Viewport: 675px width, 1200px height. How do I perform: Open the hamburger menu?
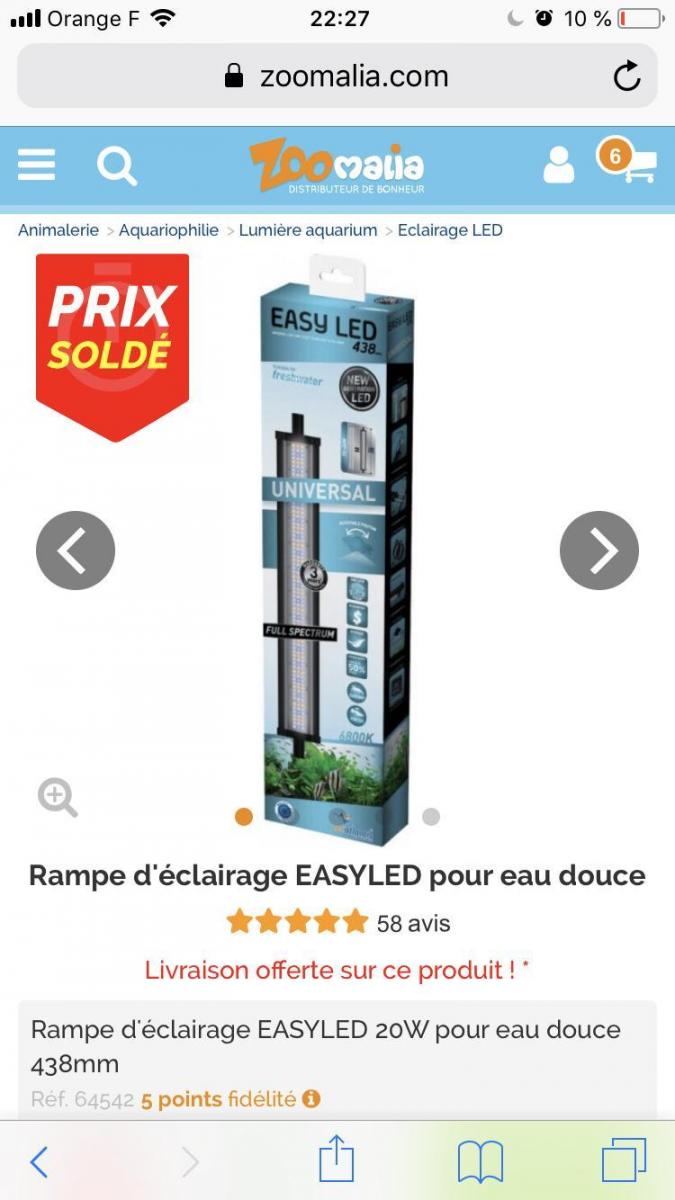(x=36, y=165)
